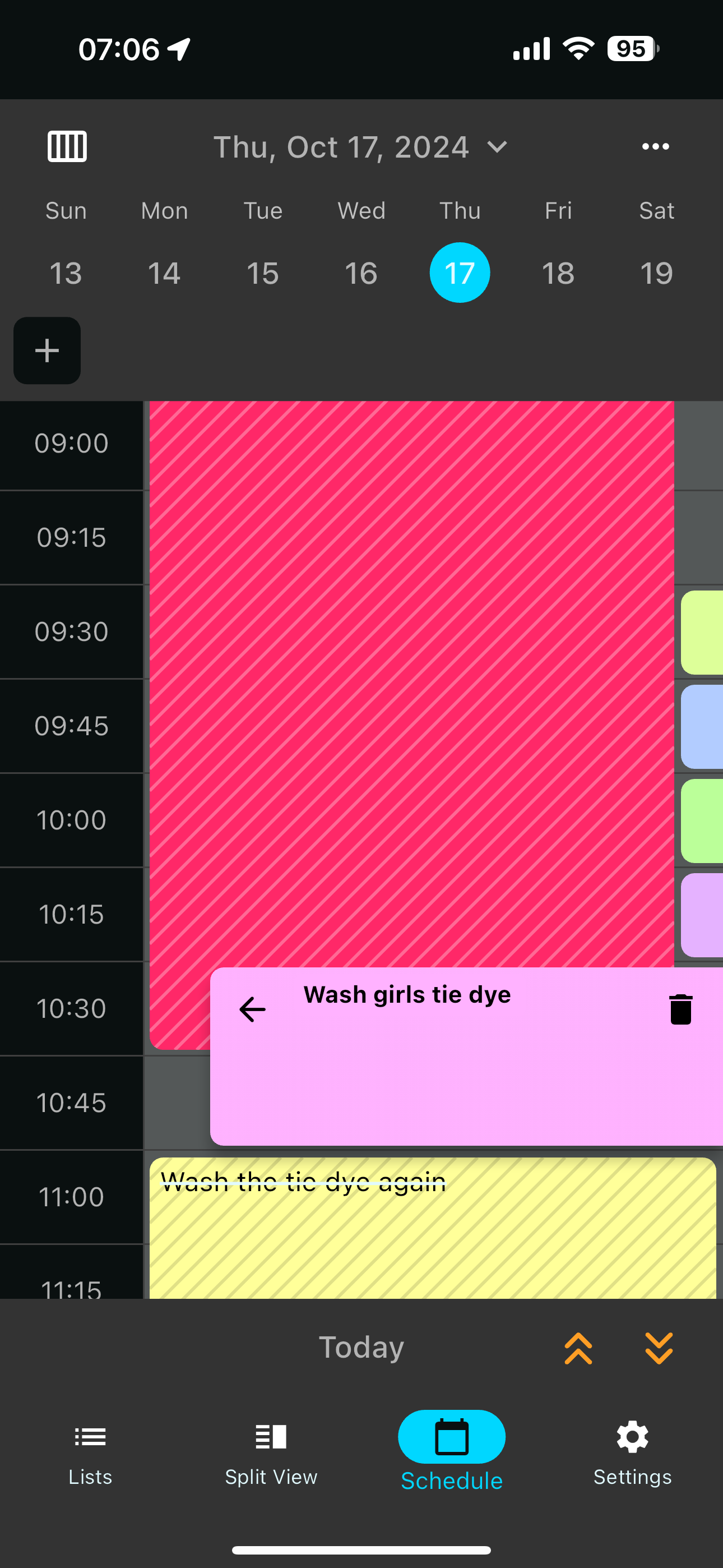Select Friday 18 in the week strip
This screenshot has width=723, height=1568.
click(558, 273)
